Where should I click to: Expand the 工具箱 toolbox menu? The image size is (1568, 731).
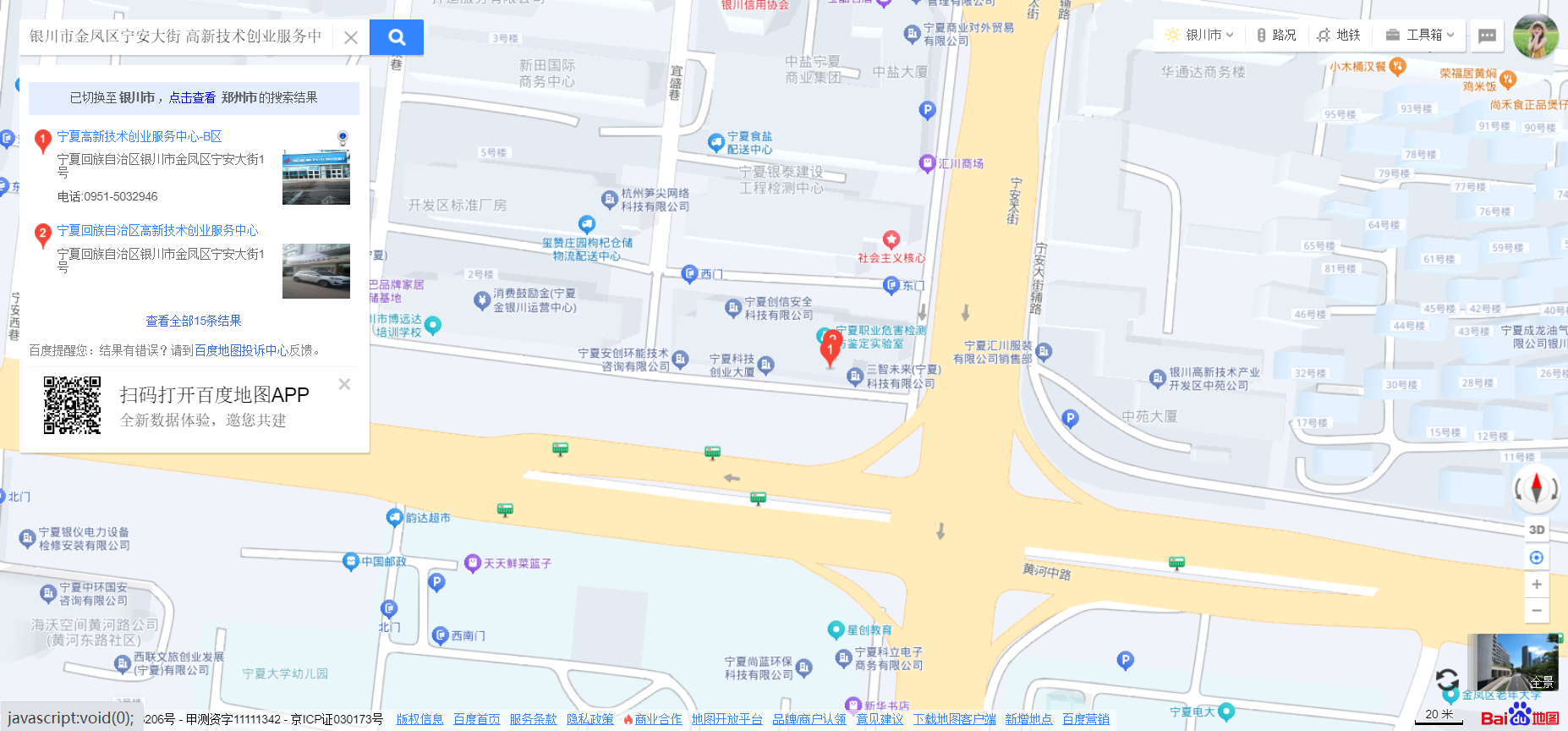tap(1421, 35)
